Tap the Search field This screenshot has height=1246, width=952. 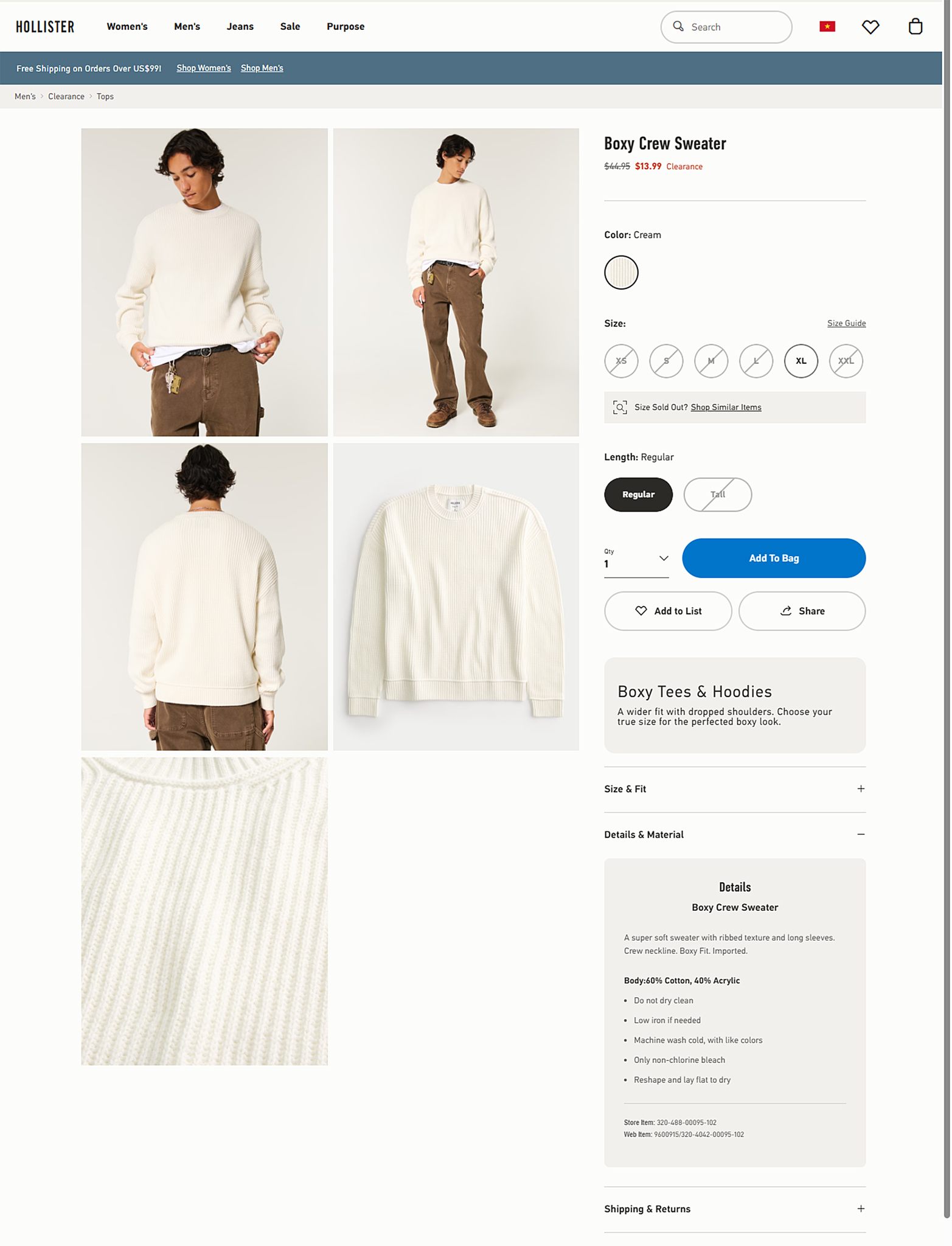pyautogui.click(x=726, y=27)
